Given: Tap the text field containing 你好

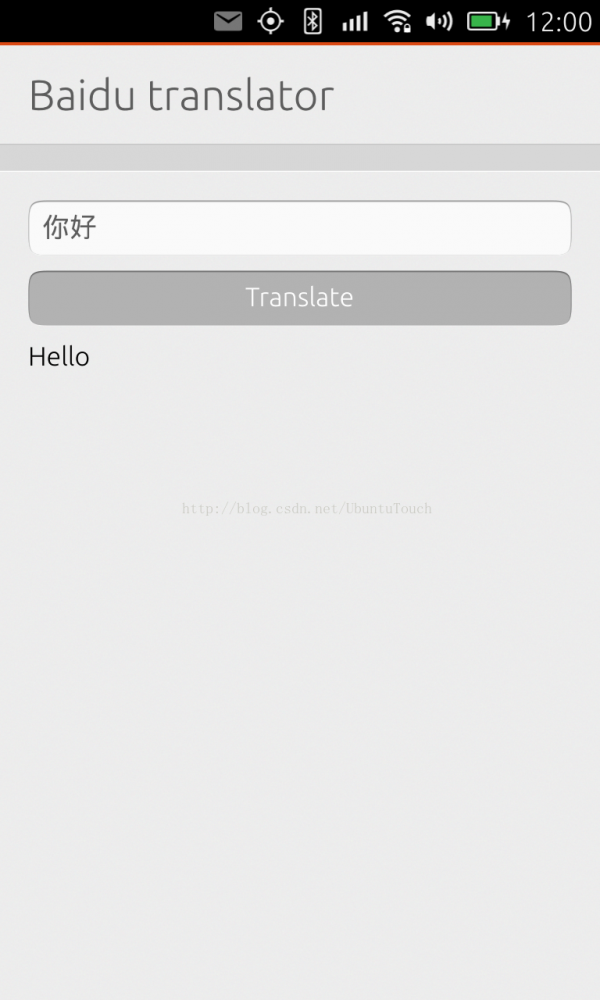Looking at the screenshot, I should (x=300, y=228).
